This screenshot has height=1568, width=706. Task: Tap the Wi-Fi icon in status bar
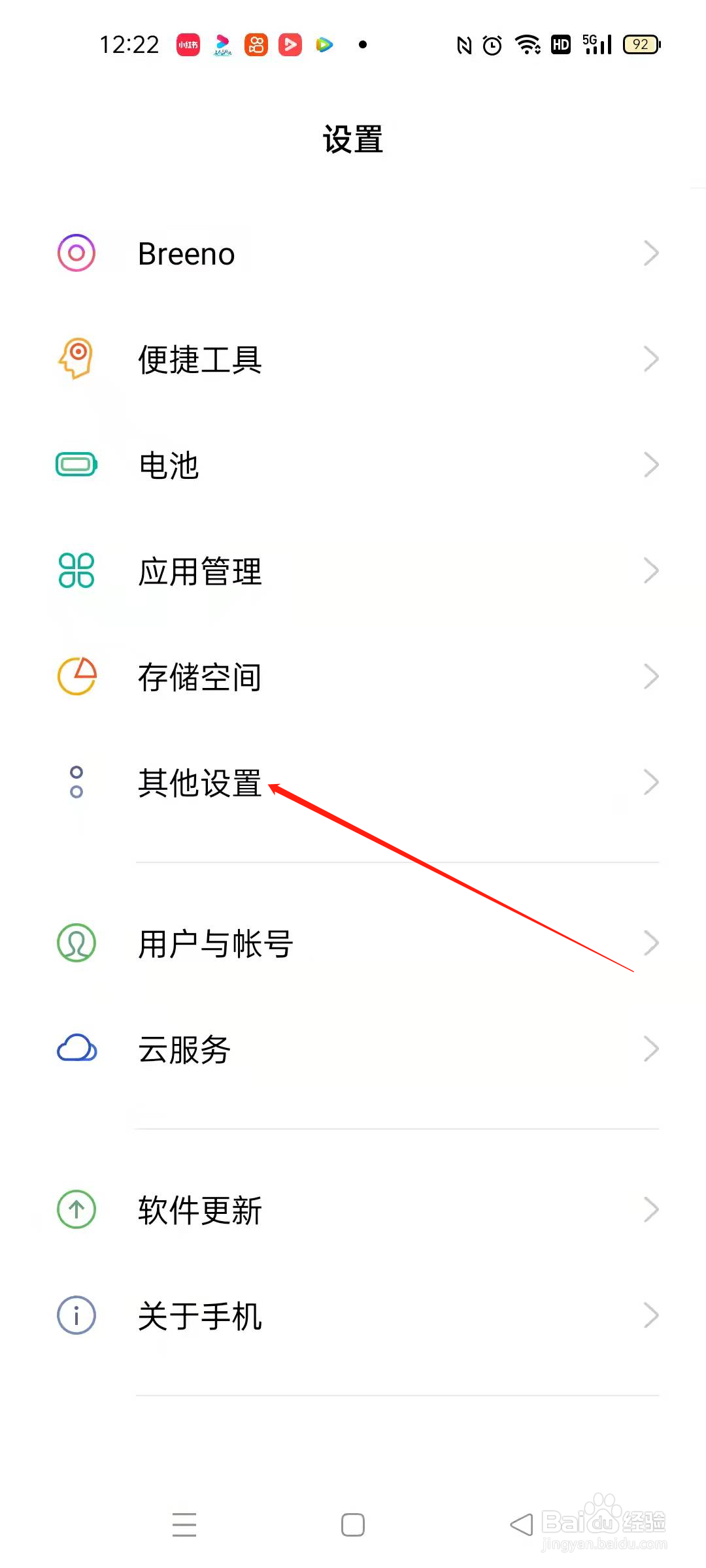coord(527,44)
